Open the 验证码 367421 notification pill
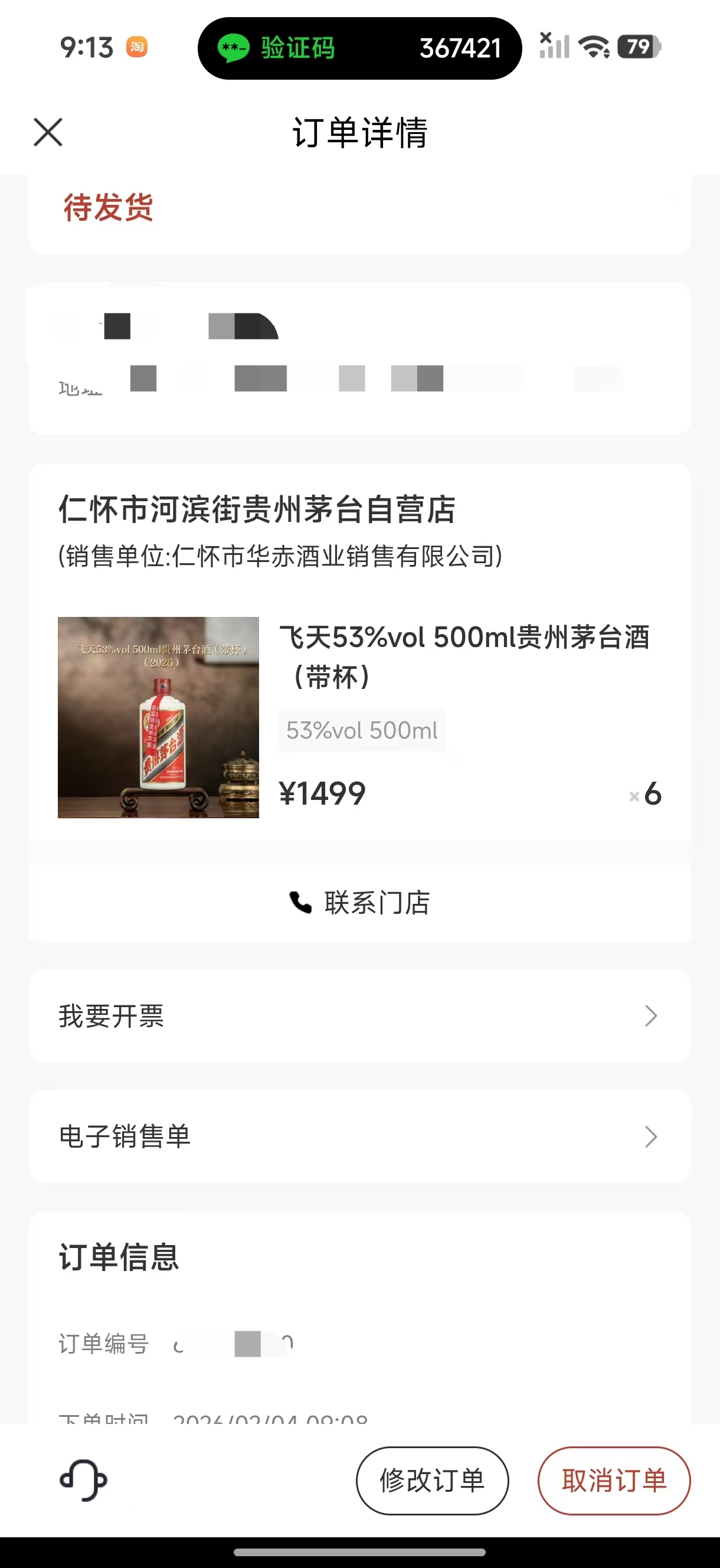 pyautogui.click(x=359, y=48)
